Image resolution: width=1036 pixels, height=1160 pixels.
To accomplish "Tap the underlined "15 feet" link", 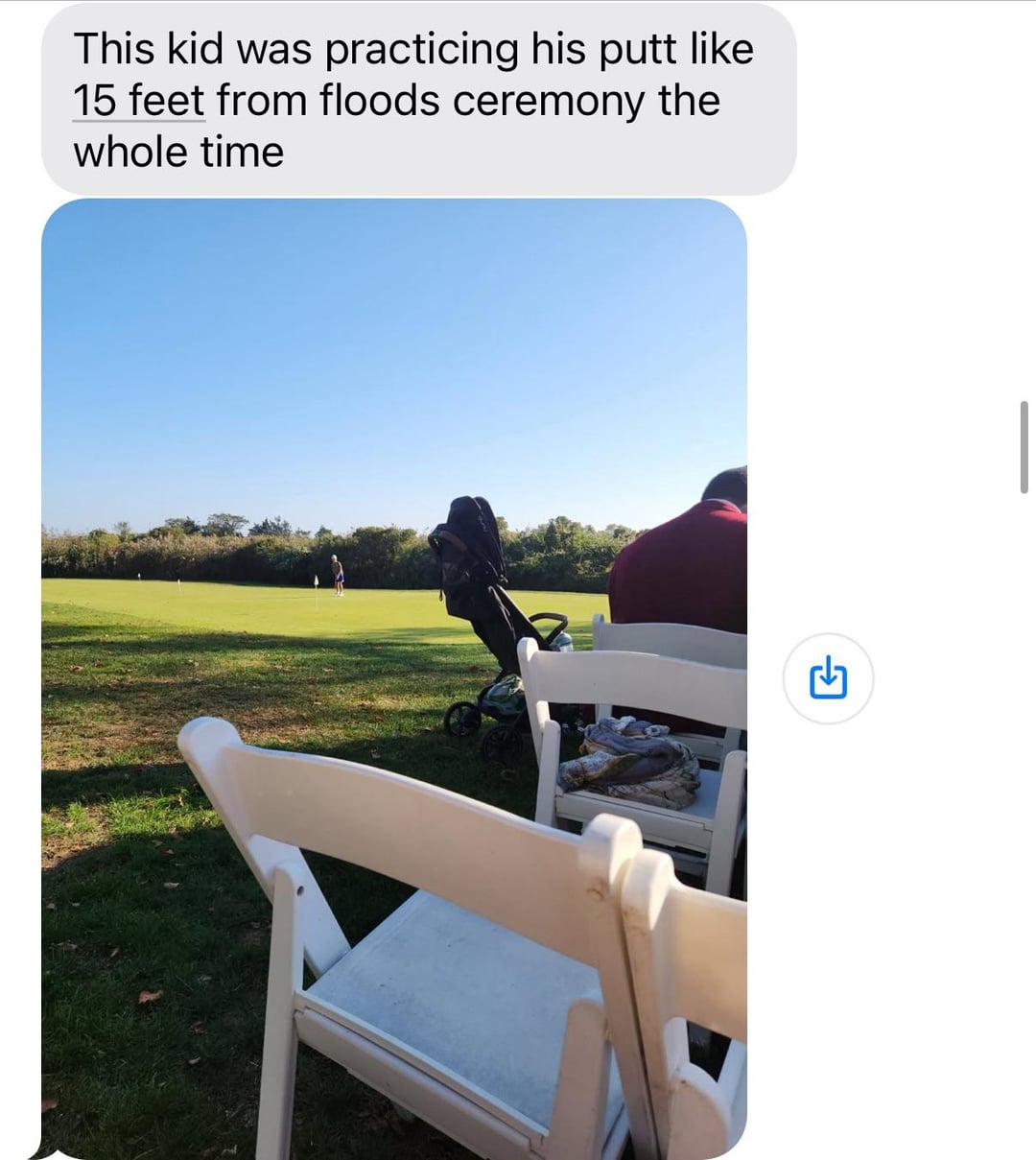I will click(x=138, y=101).
